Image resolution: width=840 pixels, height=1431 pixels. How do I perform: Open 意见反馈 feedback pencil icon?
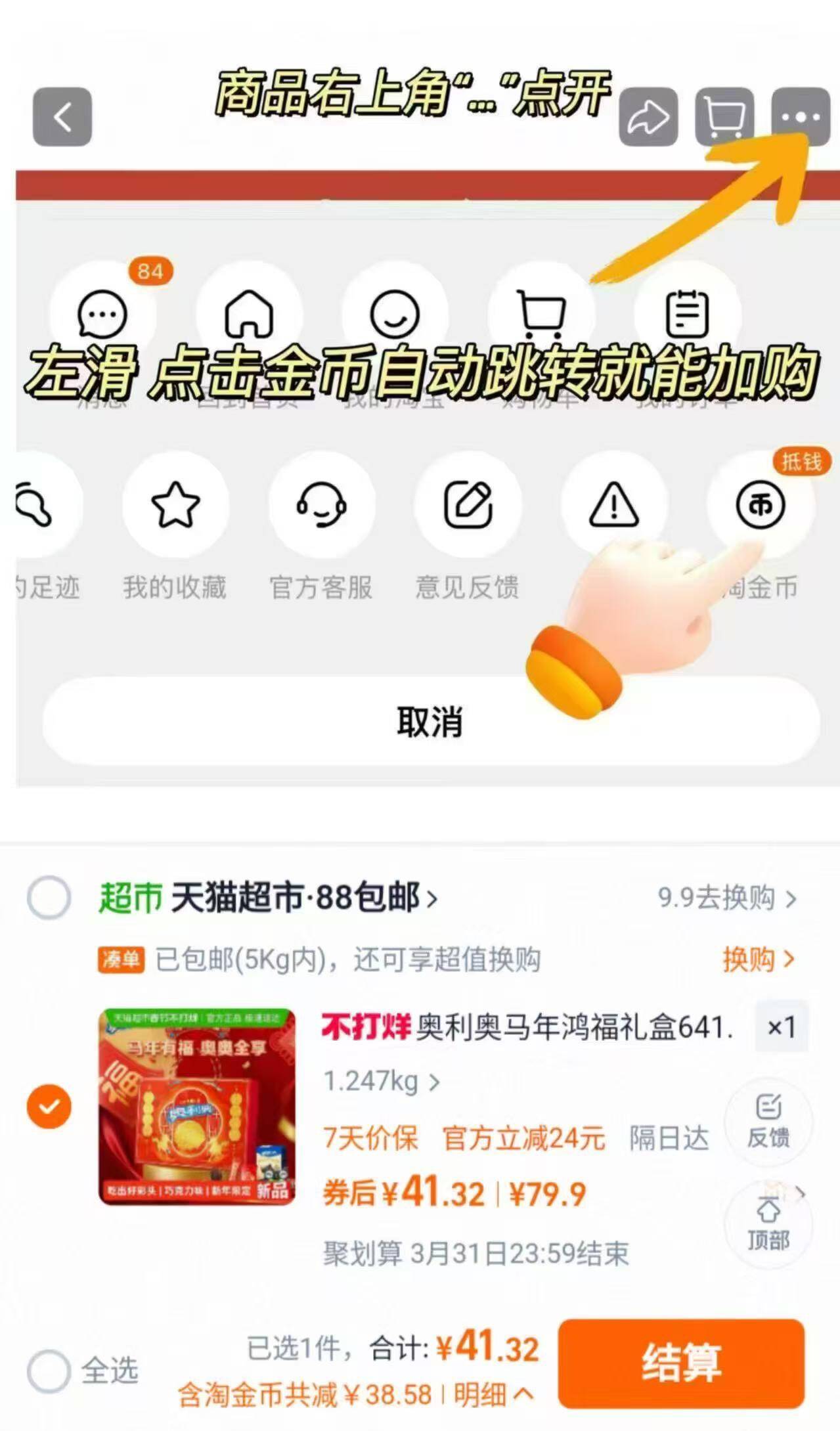pyautogui.click(x=468, y=504)
